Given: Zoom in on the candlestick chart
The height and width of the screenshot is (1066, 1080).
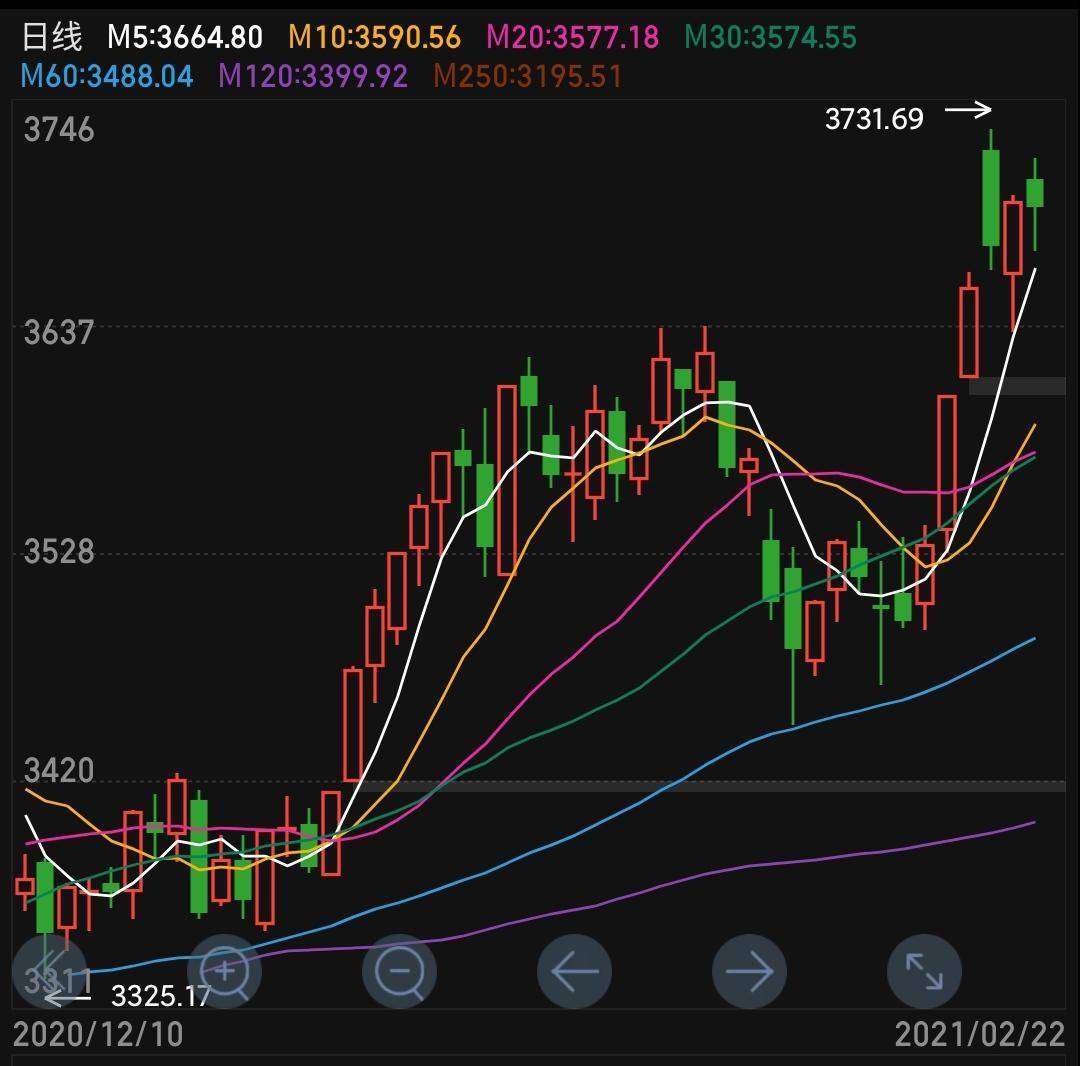Looking at the screenshot, I should 224,971.
